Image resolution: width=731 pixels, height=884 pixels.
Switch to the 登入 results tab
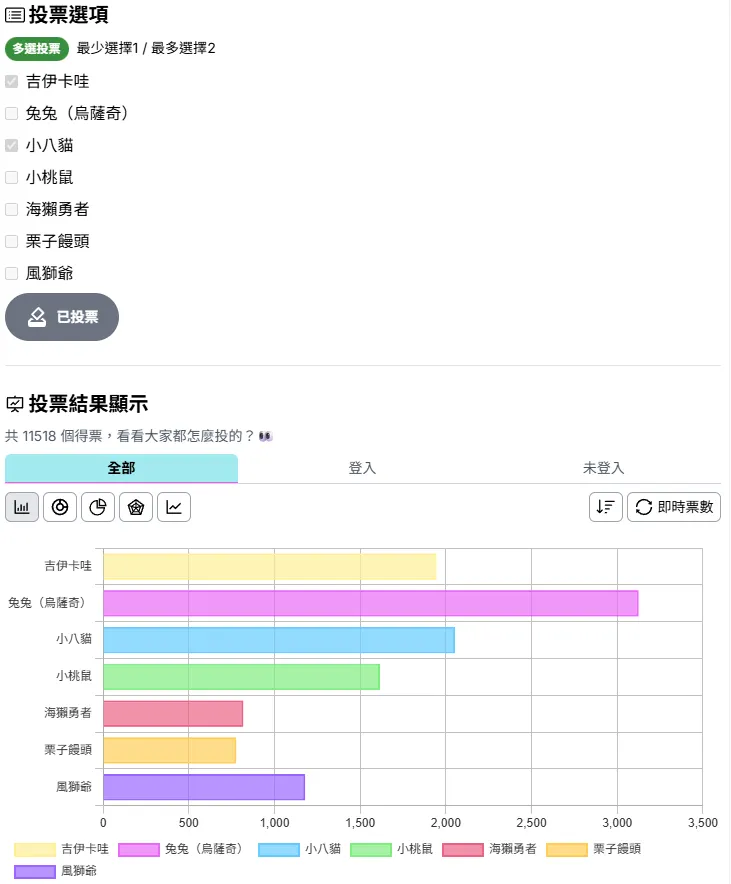362,467
